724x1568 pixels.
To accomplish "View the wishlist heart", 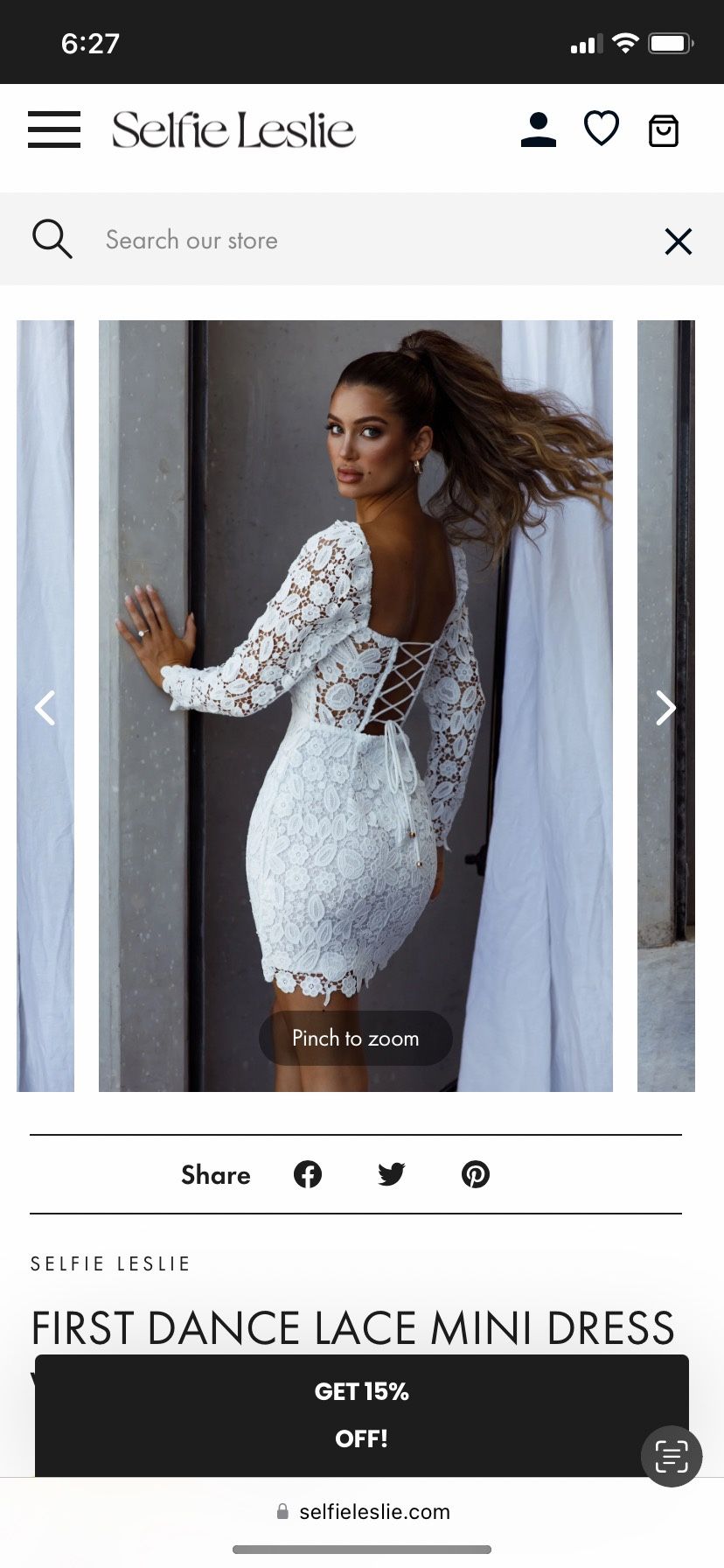I will tap(602, 129).
